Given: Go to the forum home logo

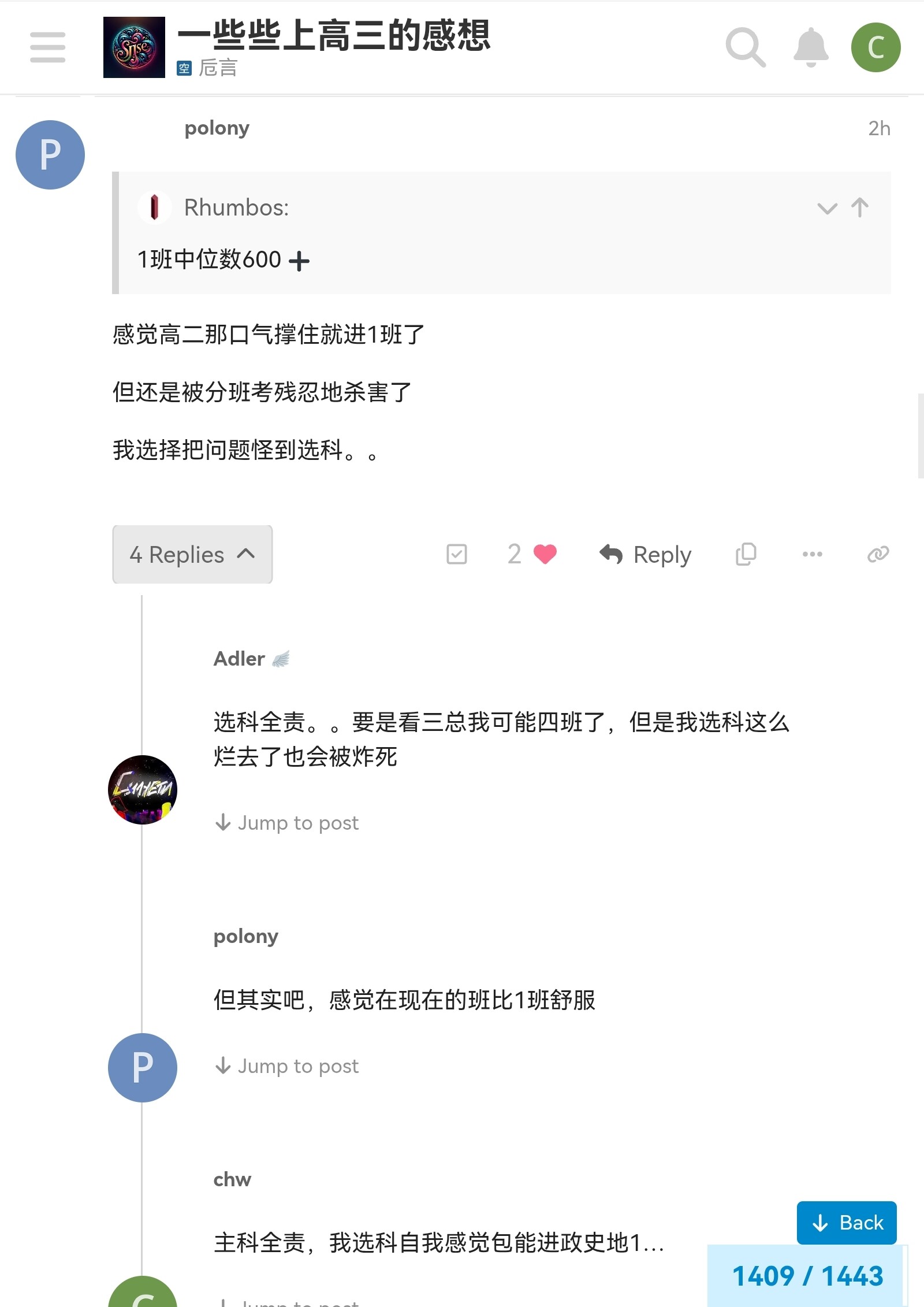Looking at the screenshot, I should point(134,47).
